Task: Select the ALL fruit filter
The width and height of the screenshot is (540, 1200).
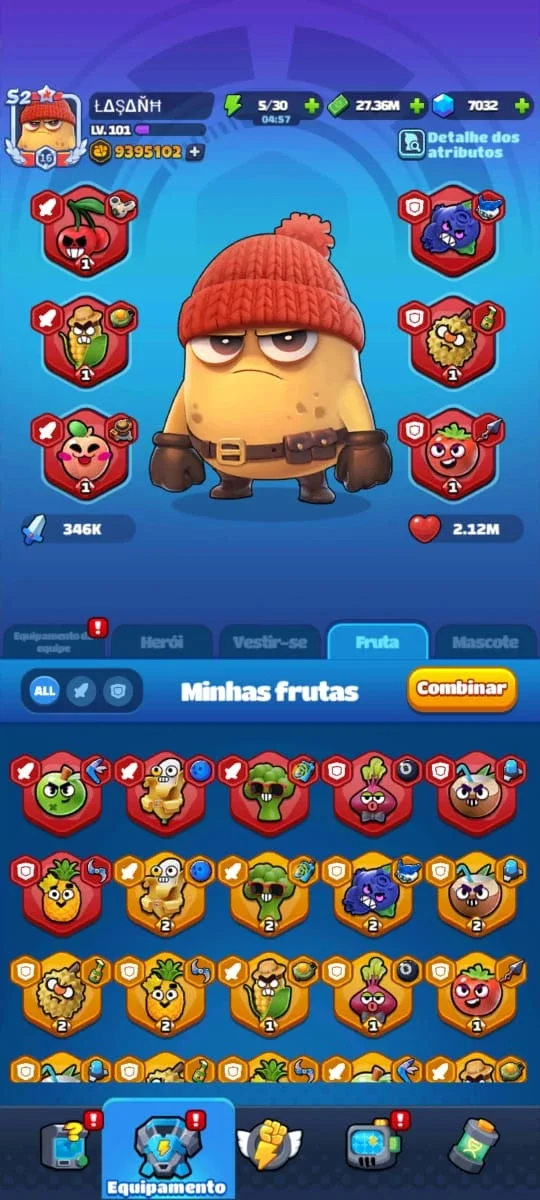Action: [43, 691]
